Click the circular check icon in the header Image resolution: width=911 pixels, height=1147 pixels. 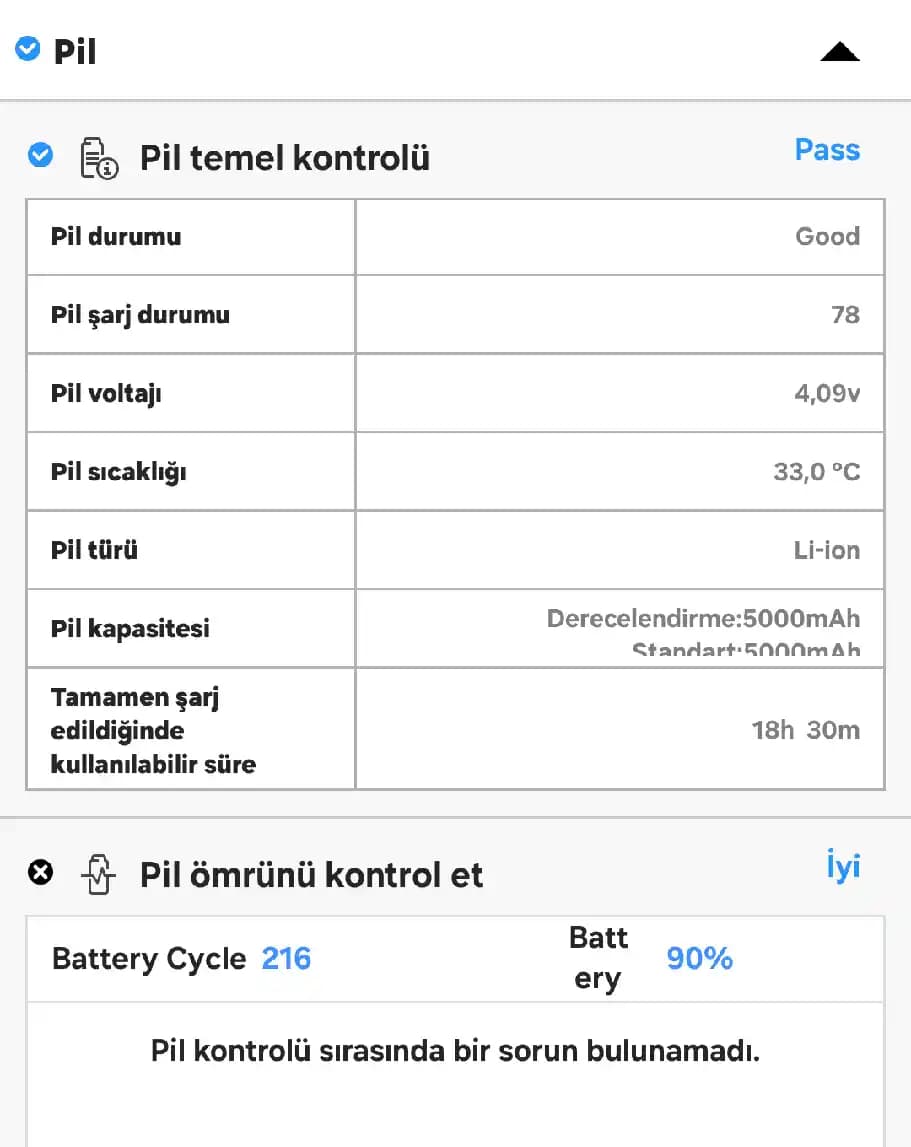pyautogui.click(x=27, y=48)
